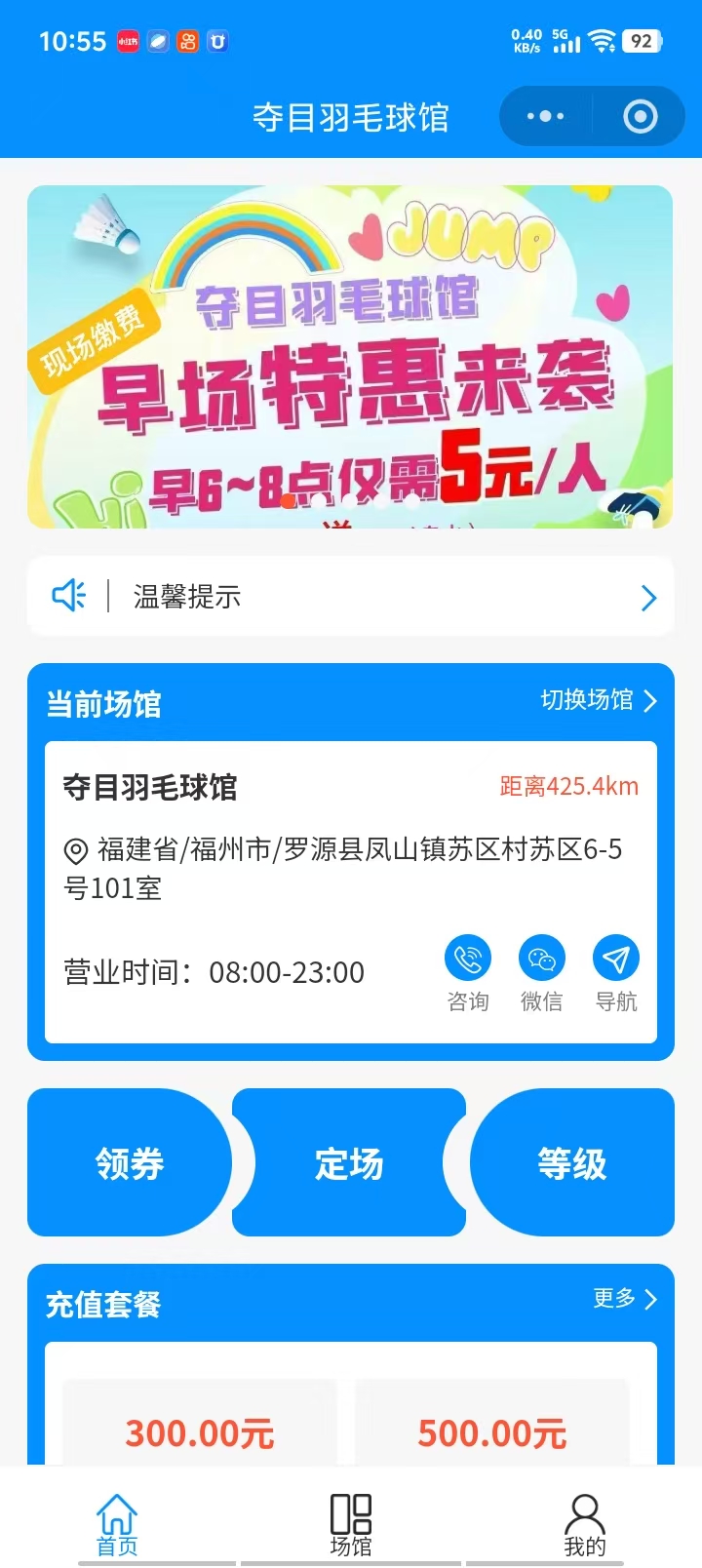Open the mini program more-options menu
The height and width of the screenshot is (1568, 702).
tap(545, 117)
